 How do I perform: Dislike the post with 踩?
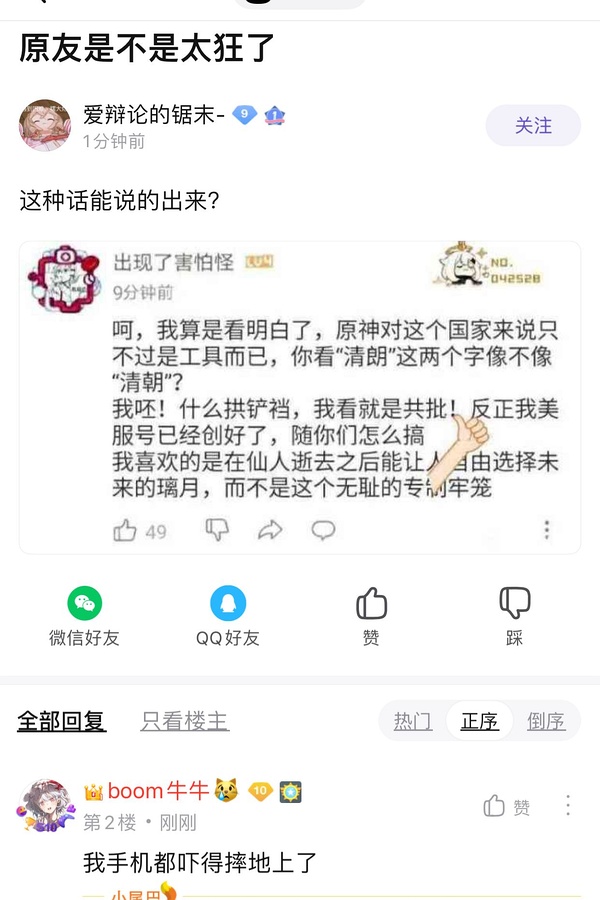(514, 616)
